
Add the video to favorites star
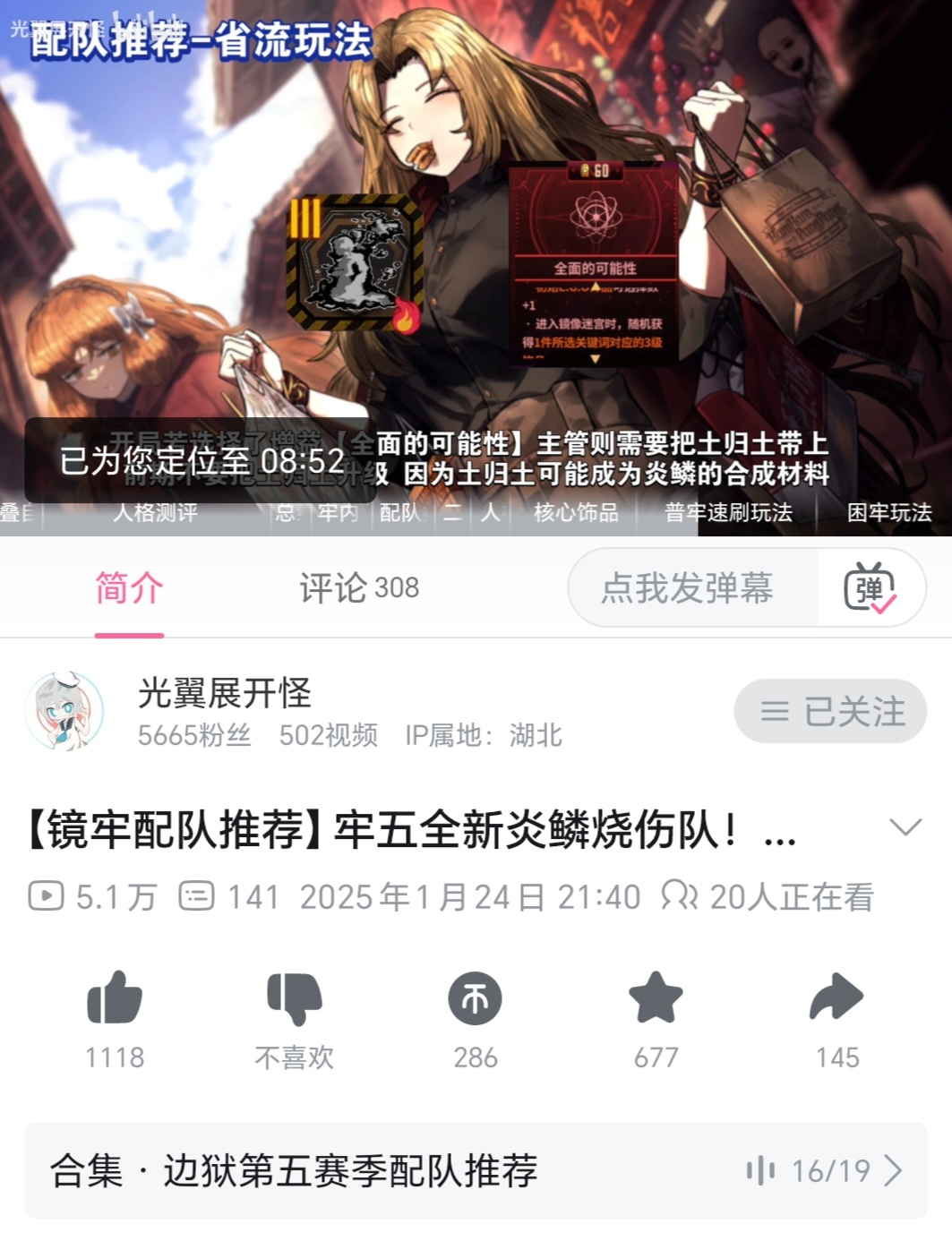coord(656,997)
